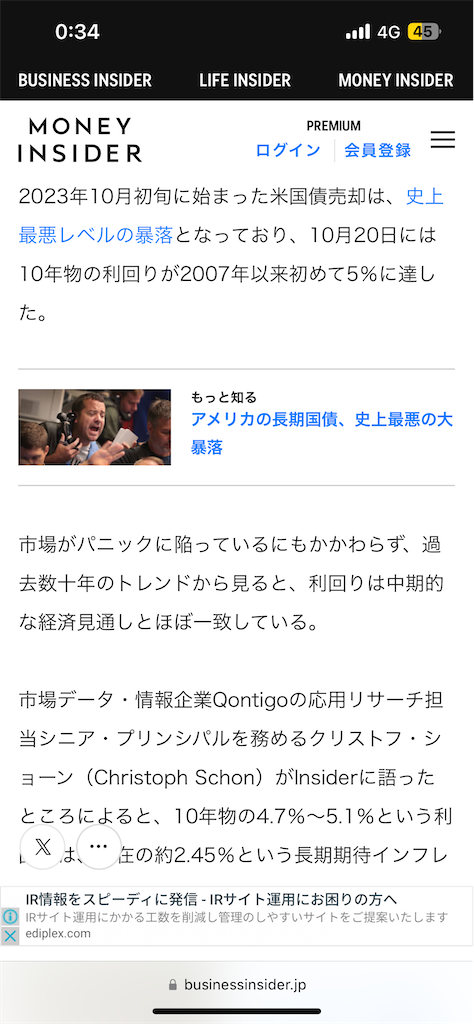Go to the MONEY INSIDER logo homepage
This screenshot has height=1024, width=474.
80,140
